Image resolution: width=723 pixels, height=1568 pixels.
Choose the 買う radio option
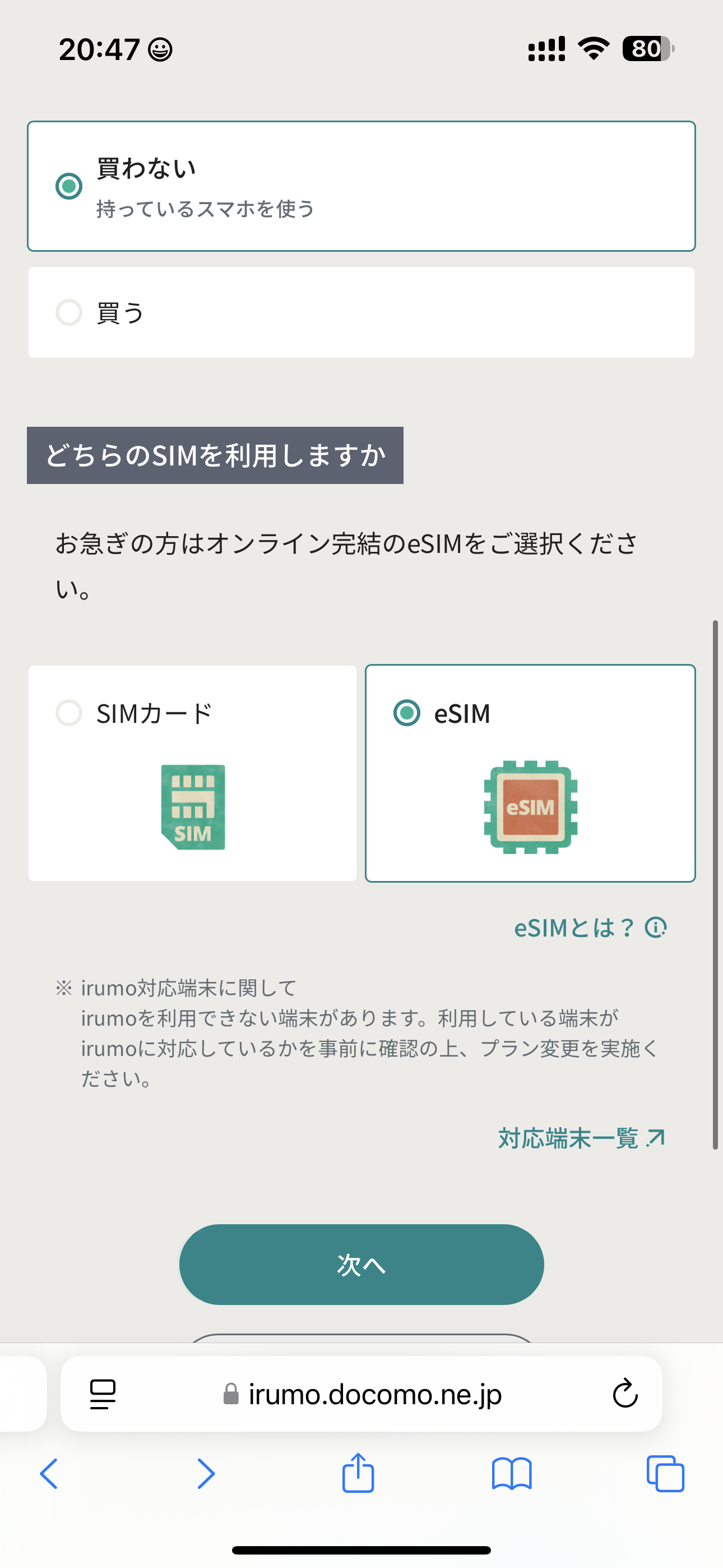coord(361,312)
